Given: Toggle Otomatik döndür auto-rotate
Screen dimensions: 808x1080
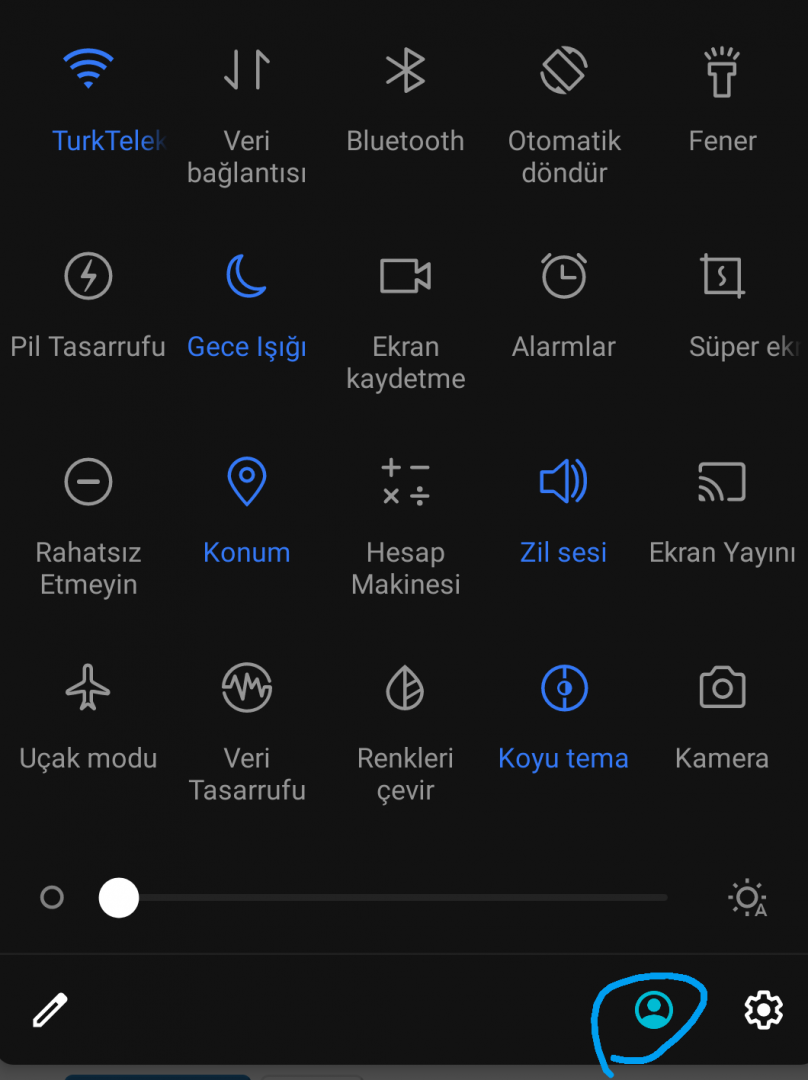Looking at the screenshot, I should (x=564, y=71).
